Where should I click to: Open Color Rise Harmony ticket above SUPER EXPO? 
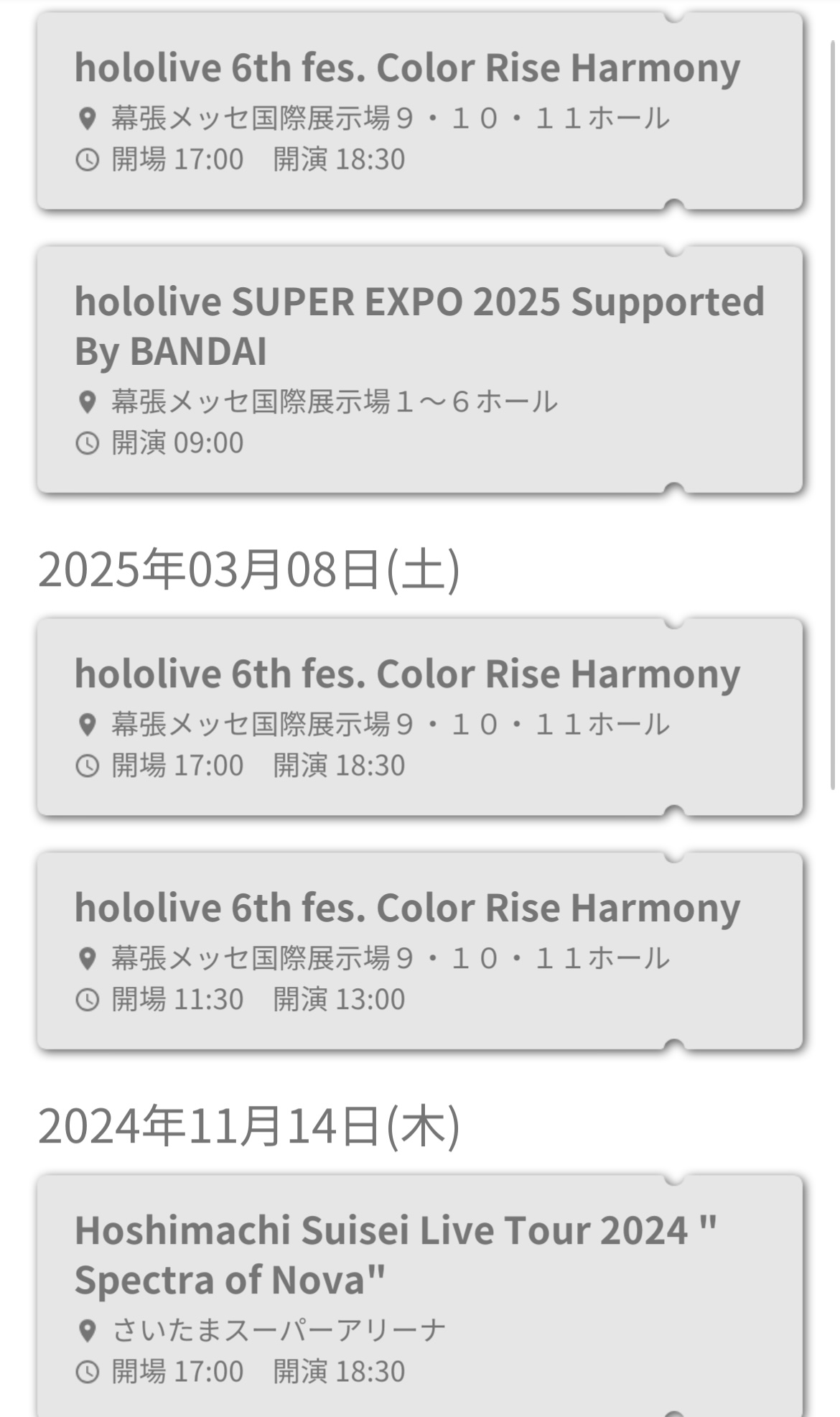pyautogui.click(x=419, y=111)
